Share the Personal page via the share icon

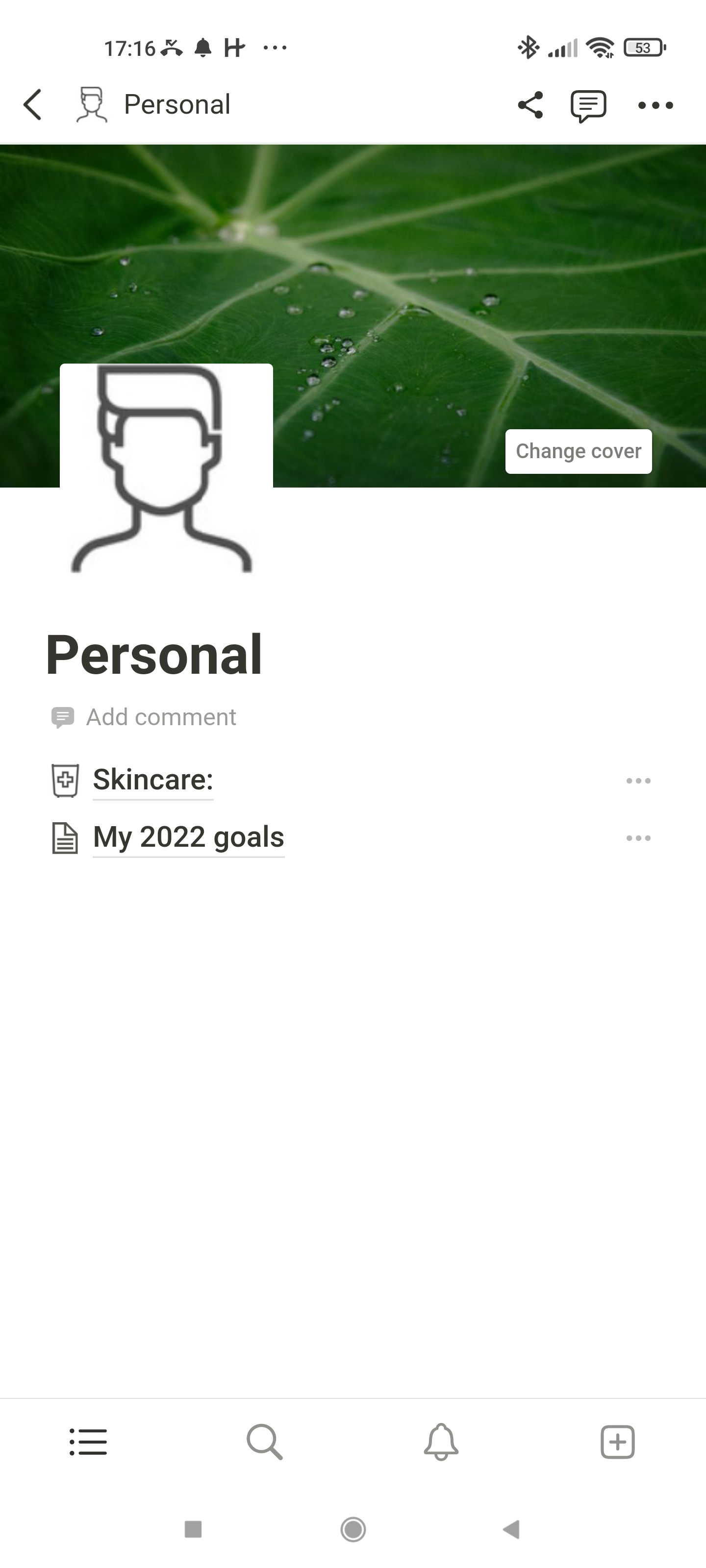point(530,104)
